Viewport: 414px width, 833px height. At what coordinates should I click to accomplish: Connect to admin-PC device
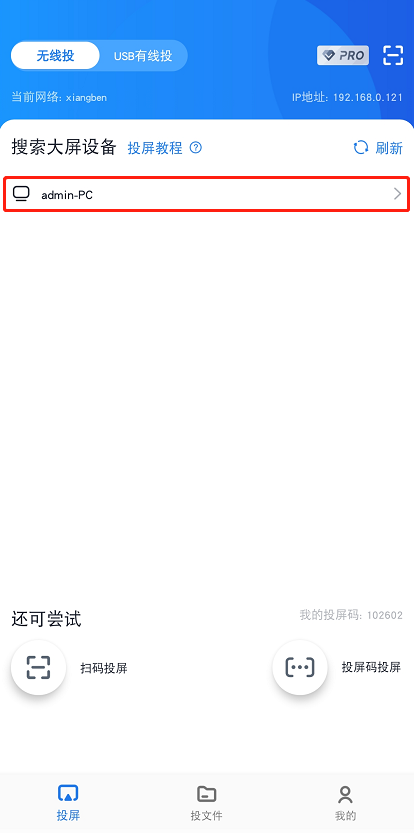(207, 194)
